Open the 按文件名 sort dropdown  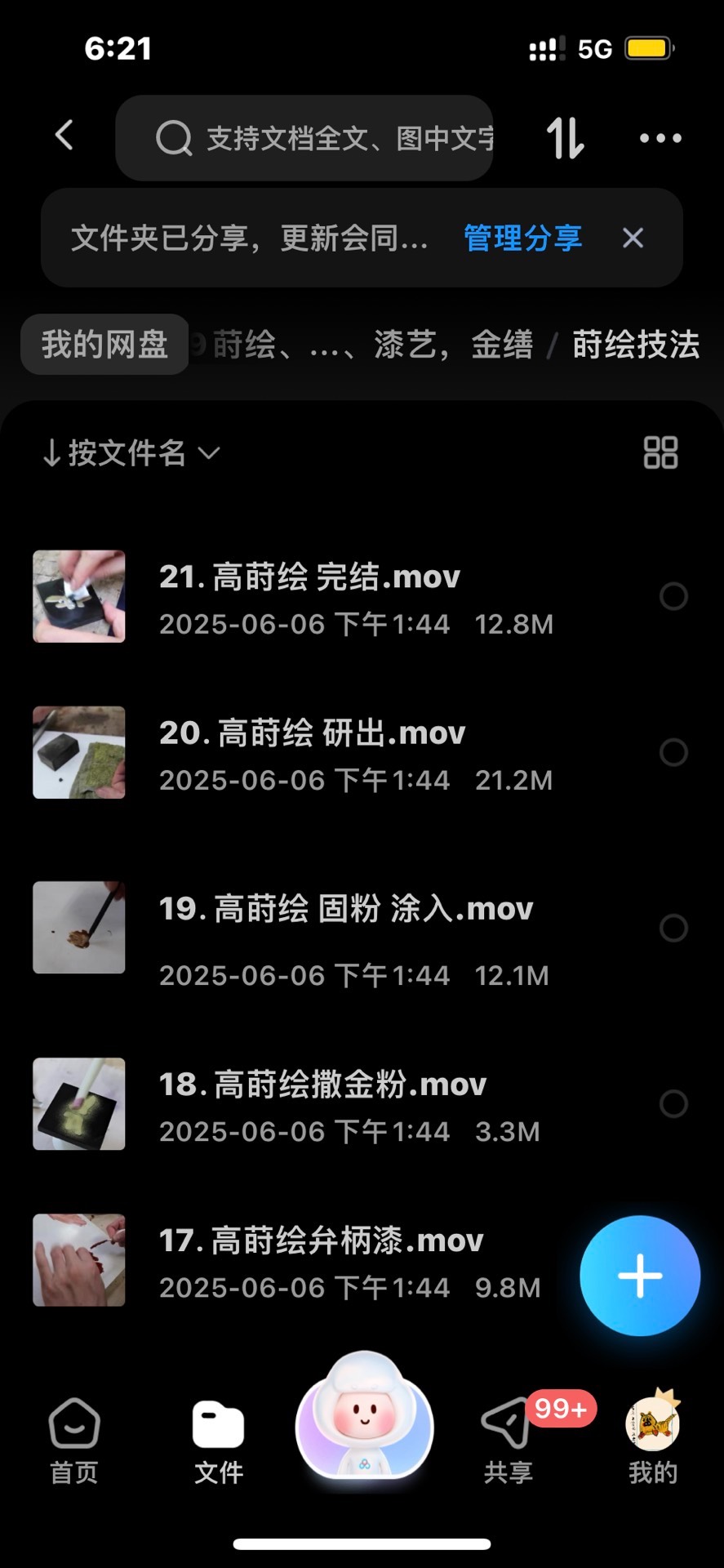point(131,453)
